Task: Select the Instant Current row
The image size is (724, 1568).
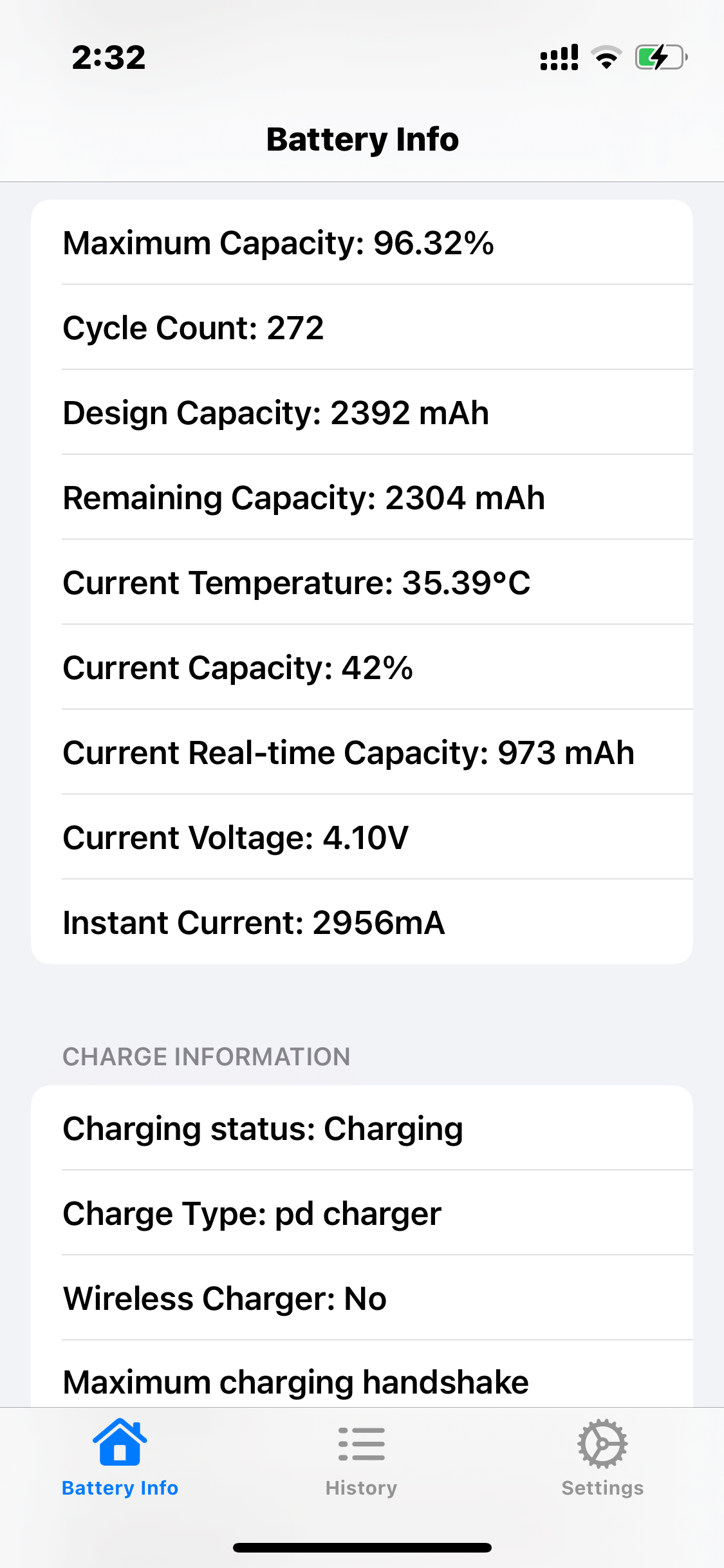Action: [x=362, y=922]
